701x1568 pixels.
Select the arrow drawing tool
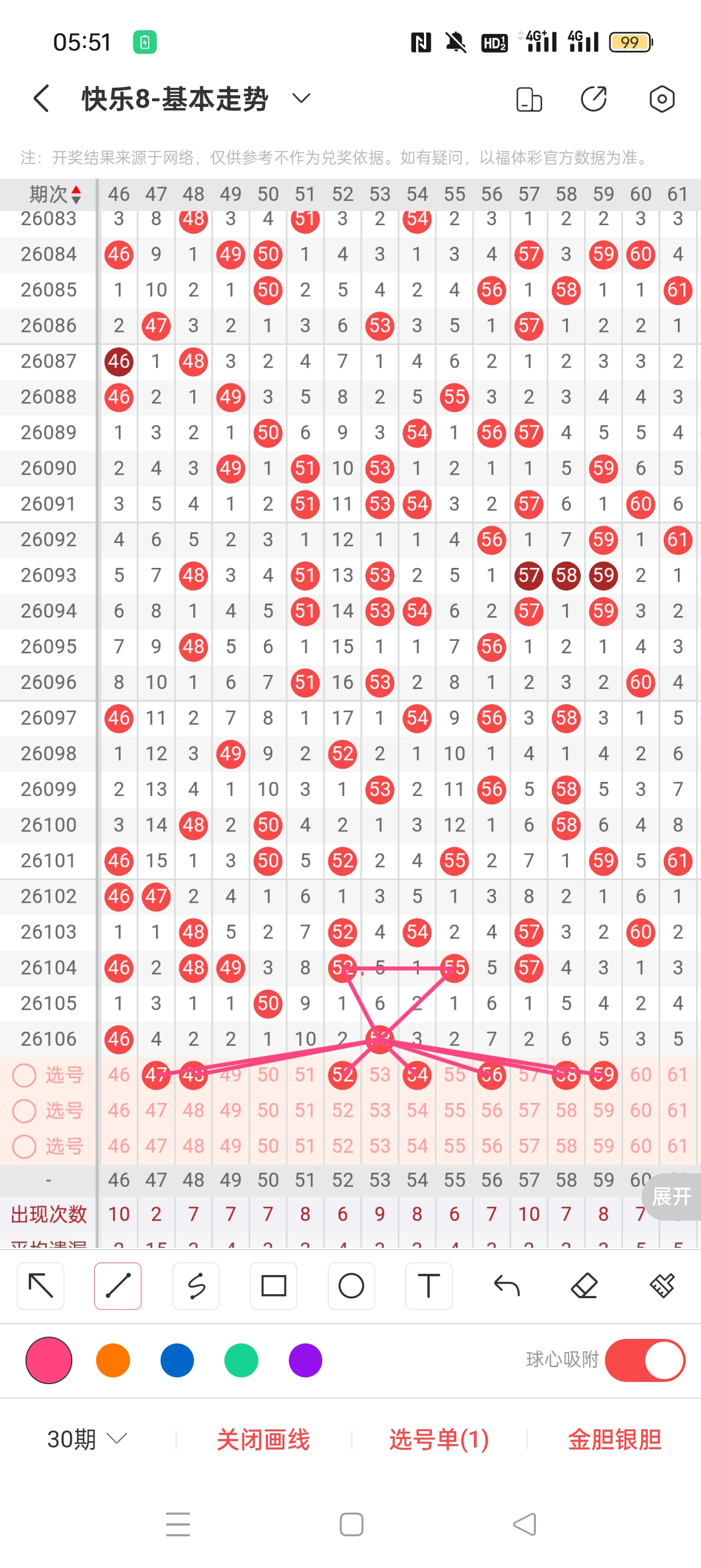point(41,1286)
